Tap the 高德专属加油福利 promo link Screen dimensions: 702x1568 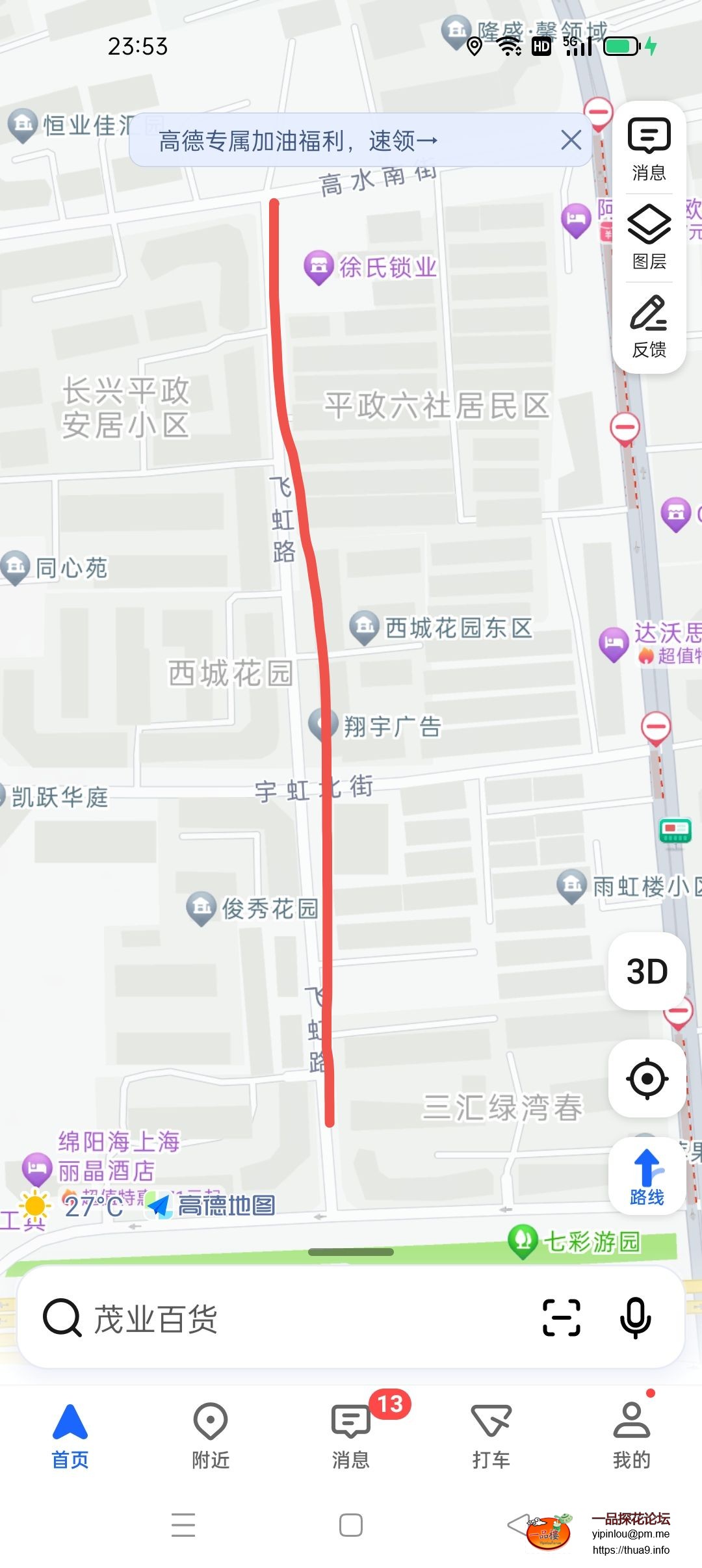(296, 140)
